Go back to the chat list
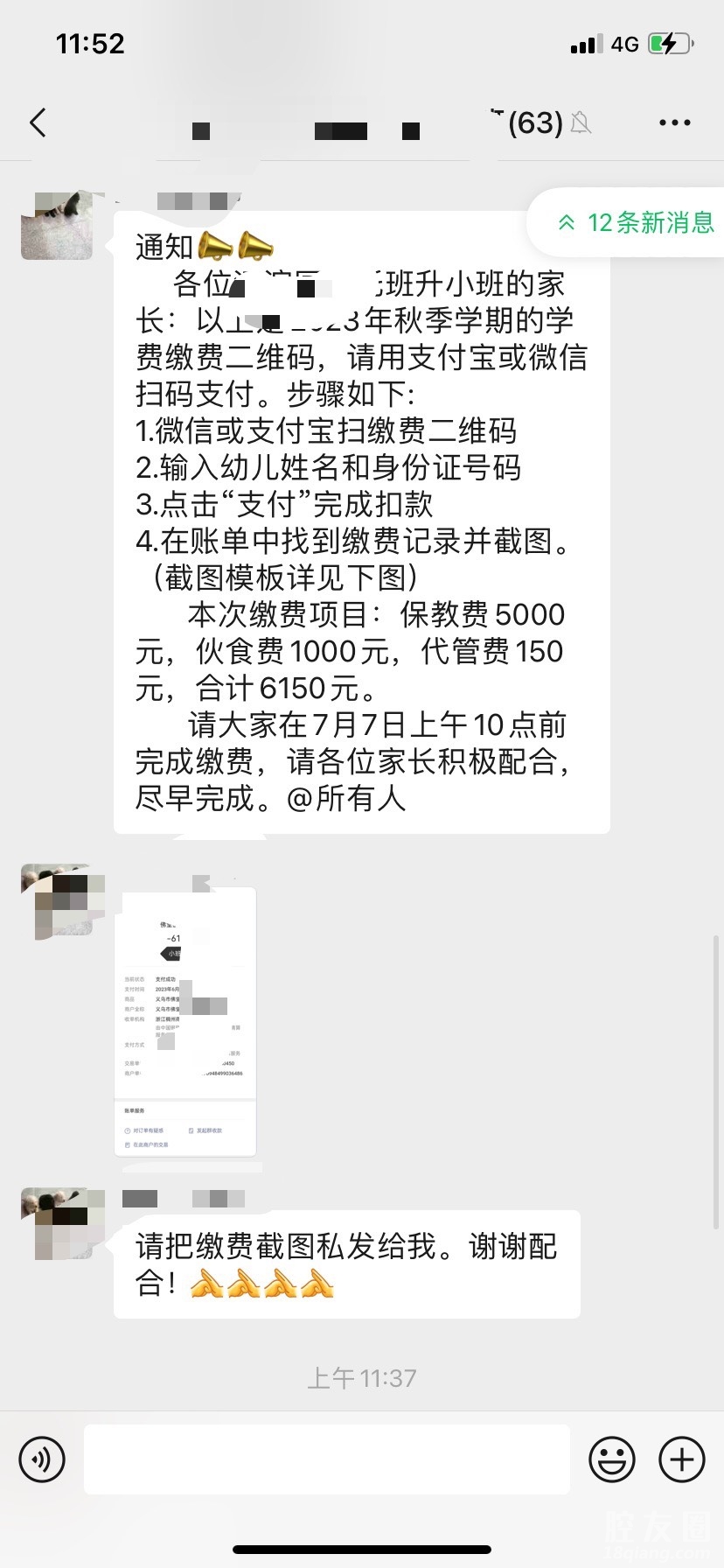Screen dimensions: 724x1568 38,122
